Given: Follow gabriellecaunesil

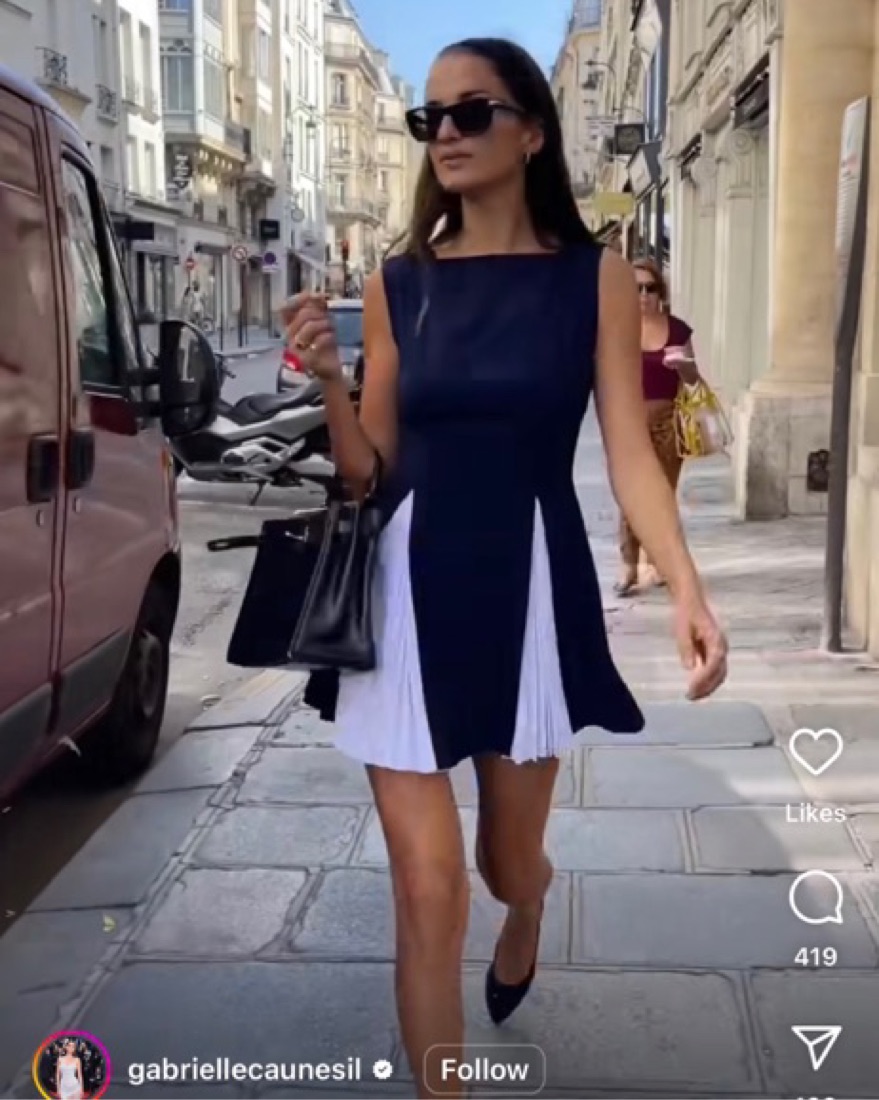Looking at the screenshot, I should 484,1070.
